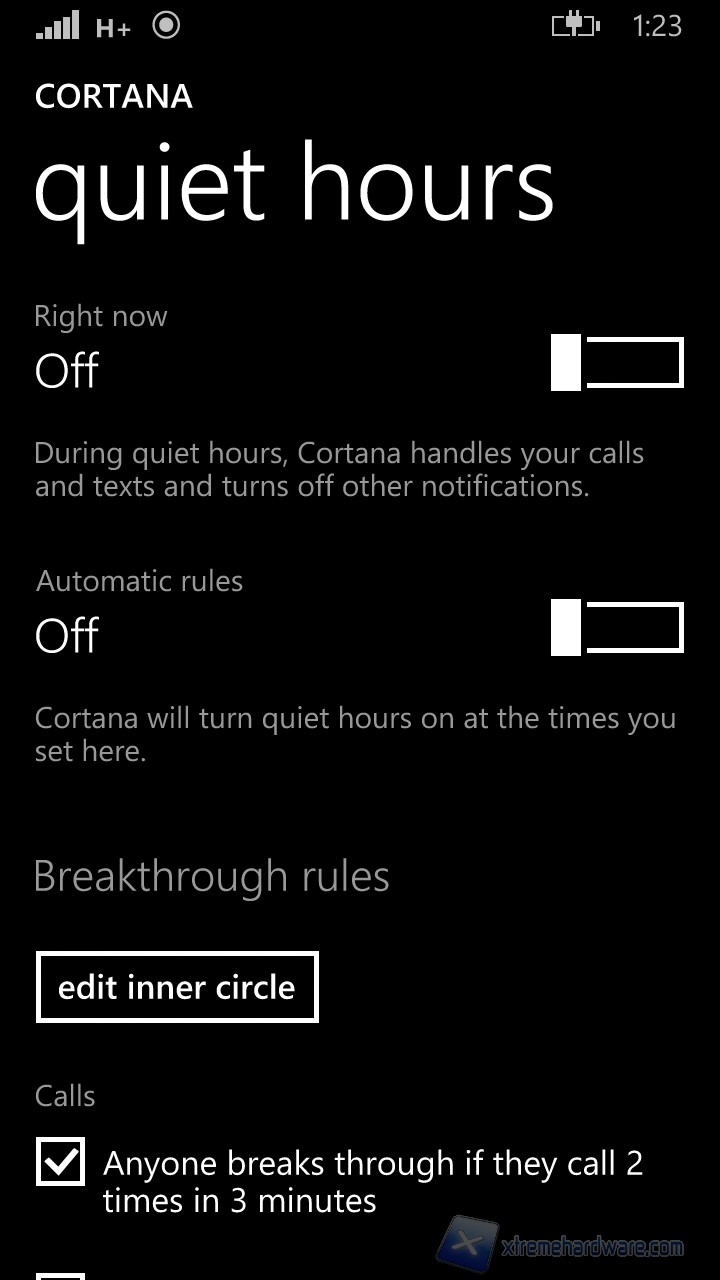Turn on quiet hours right now
This screenshot has width=720, height=1280.
tap(617, 363)
